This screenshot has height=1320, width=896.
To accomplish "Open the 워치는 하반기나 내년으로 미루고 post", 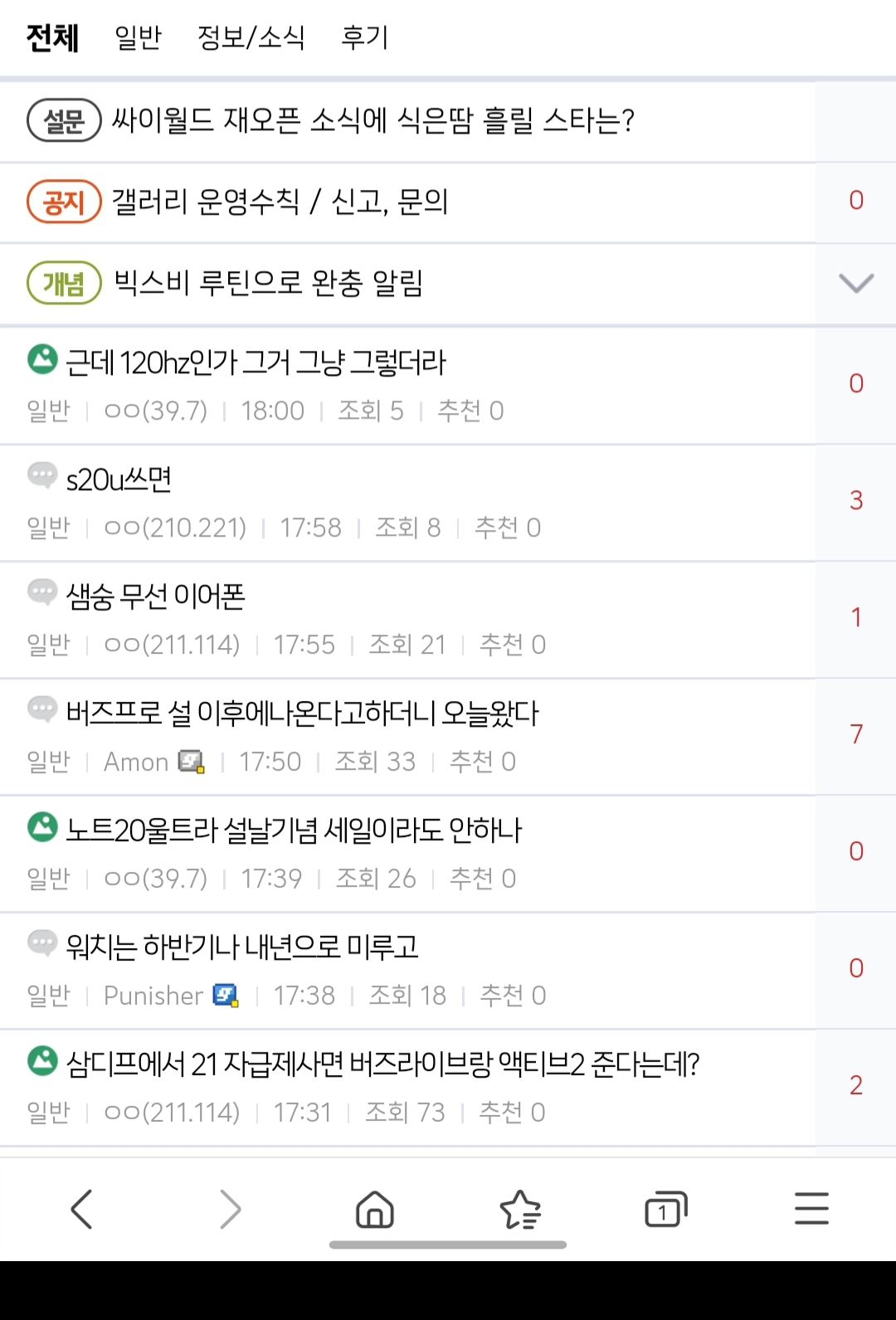I will click(x=242, y=947).
